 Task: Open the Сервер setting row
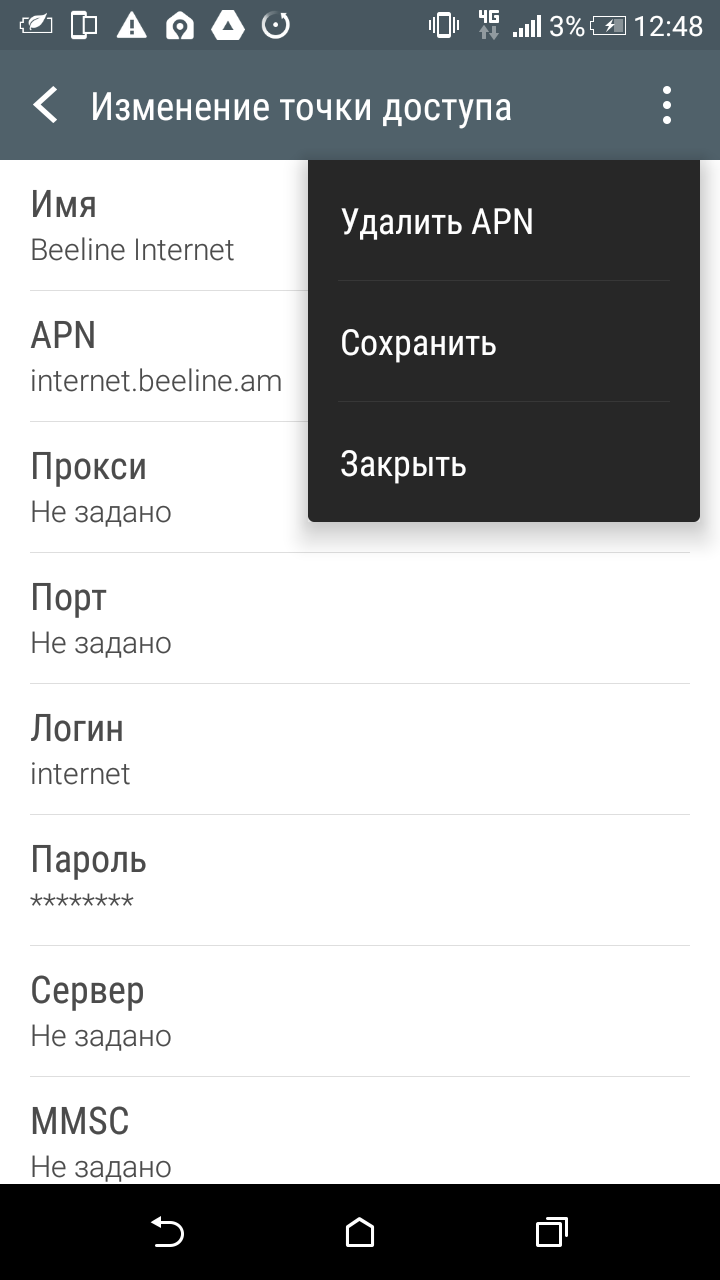point(360,1011)
